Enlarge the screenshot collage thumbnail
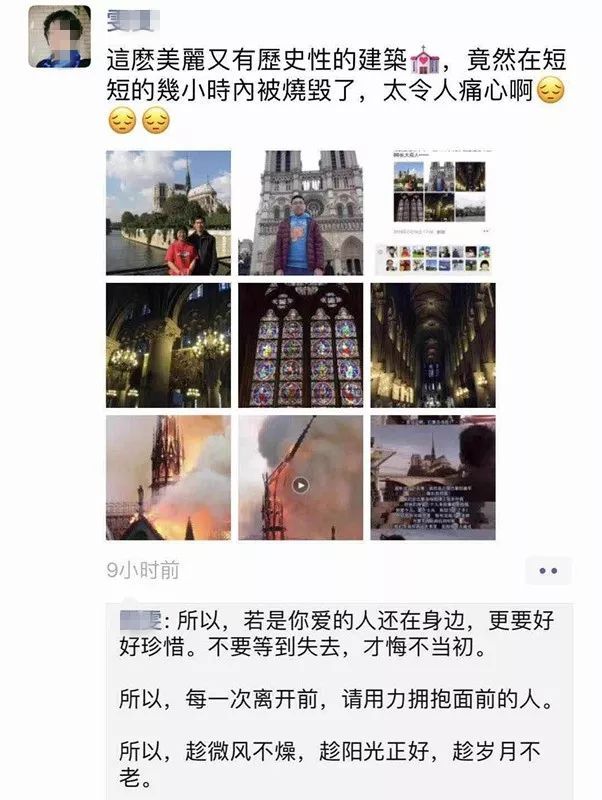Viewport: 602px width, 800px height. 432,213
